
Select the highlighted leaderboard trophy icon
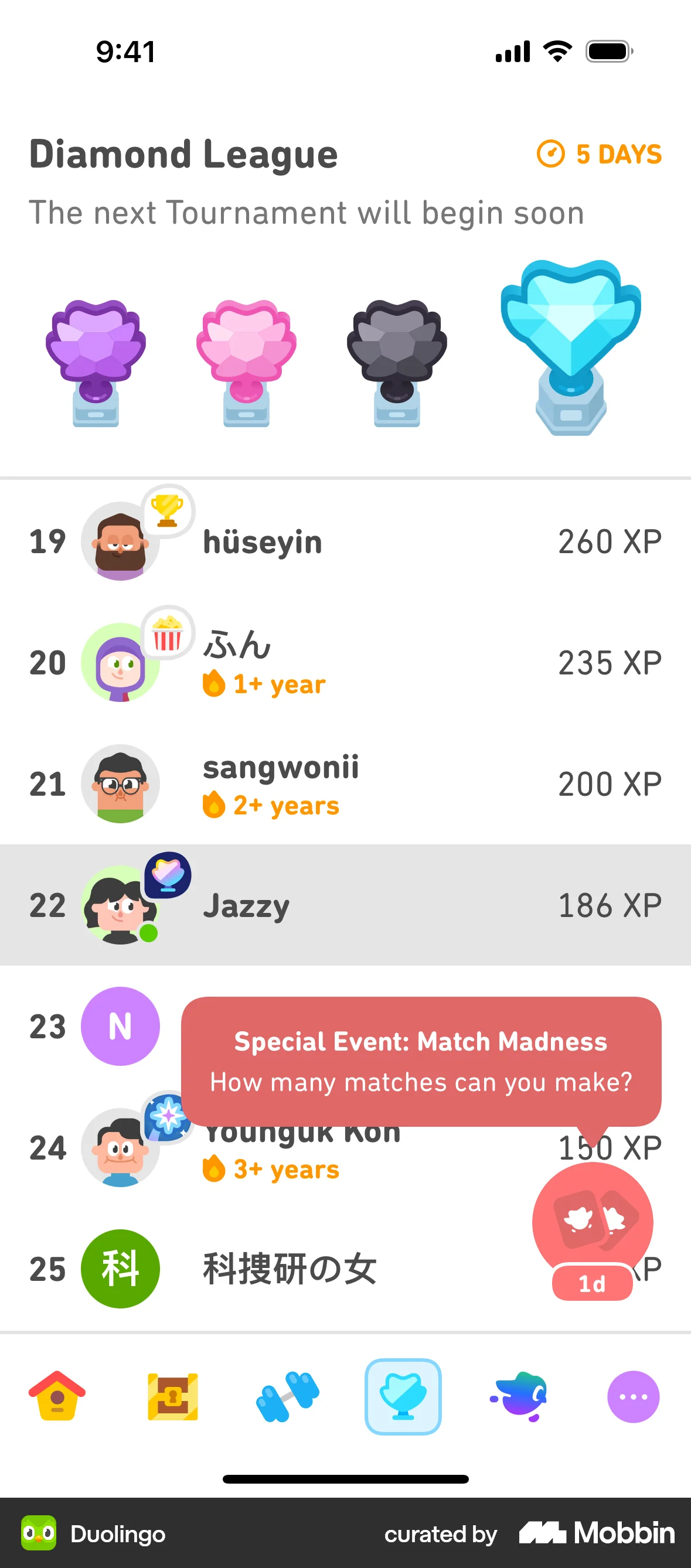coord(403,1397)
